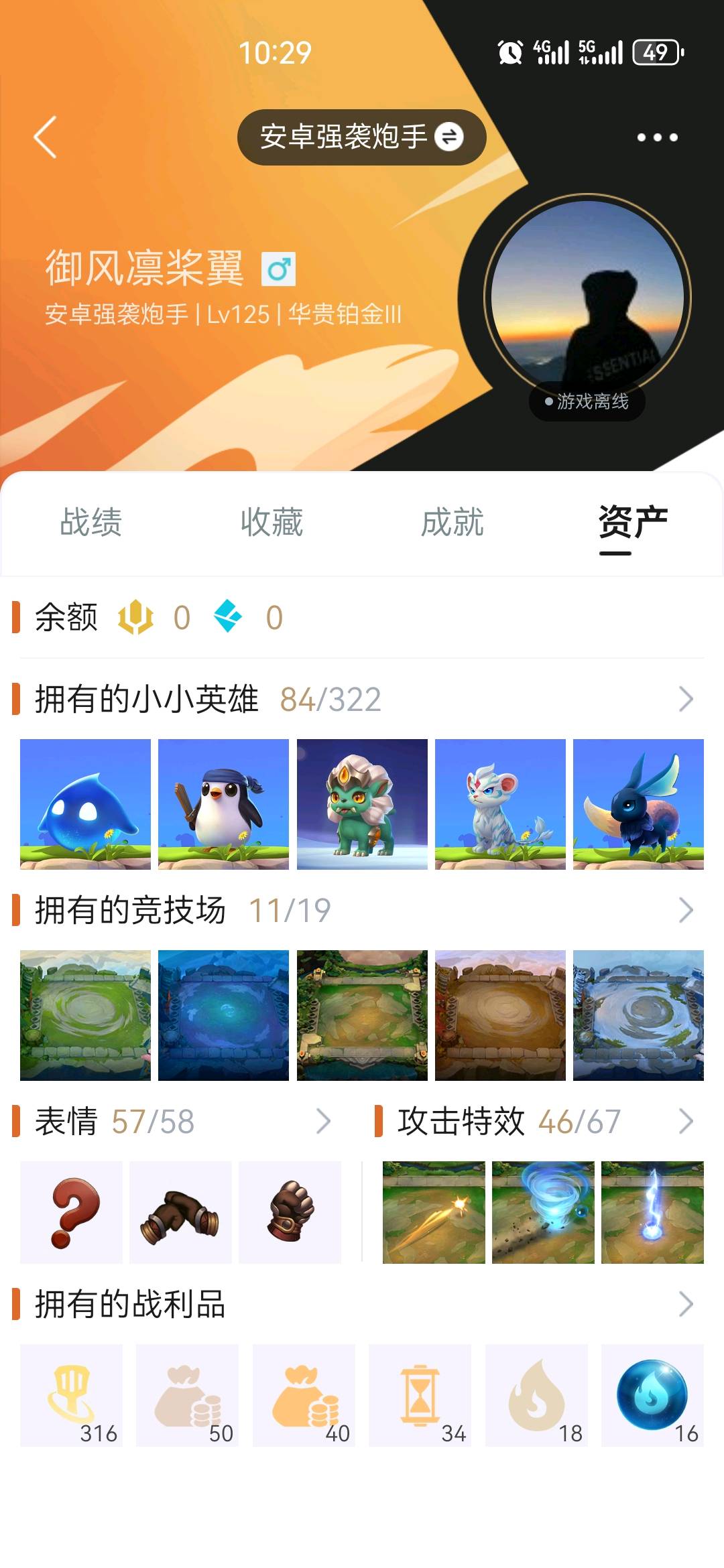Switch to the 收藏 tab
The image size is (724, 1568).
[x=272, y=522]
